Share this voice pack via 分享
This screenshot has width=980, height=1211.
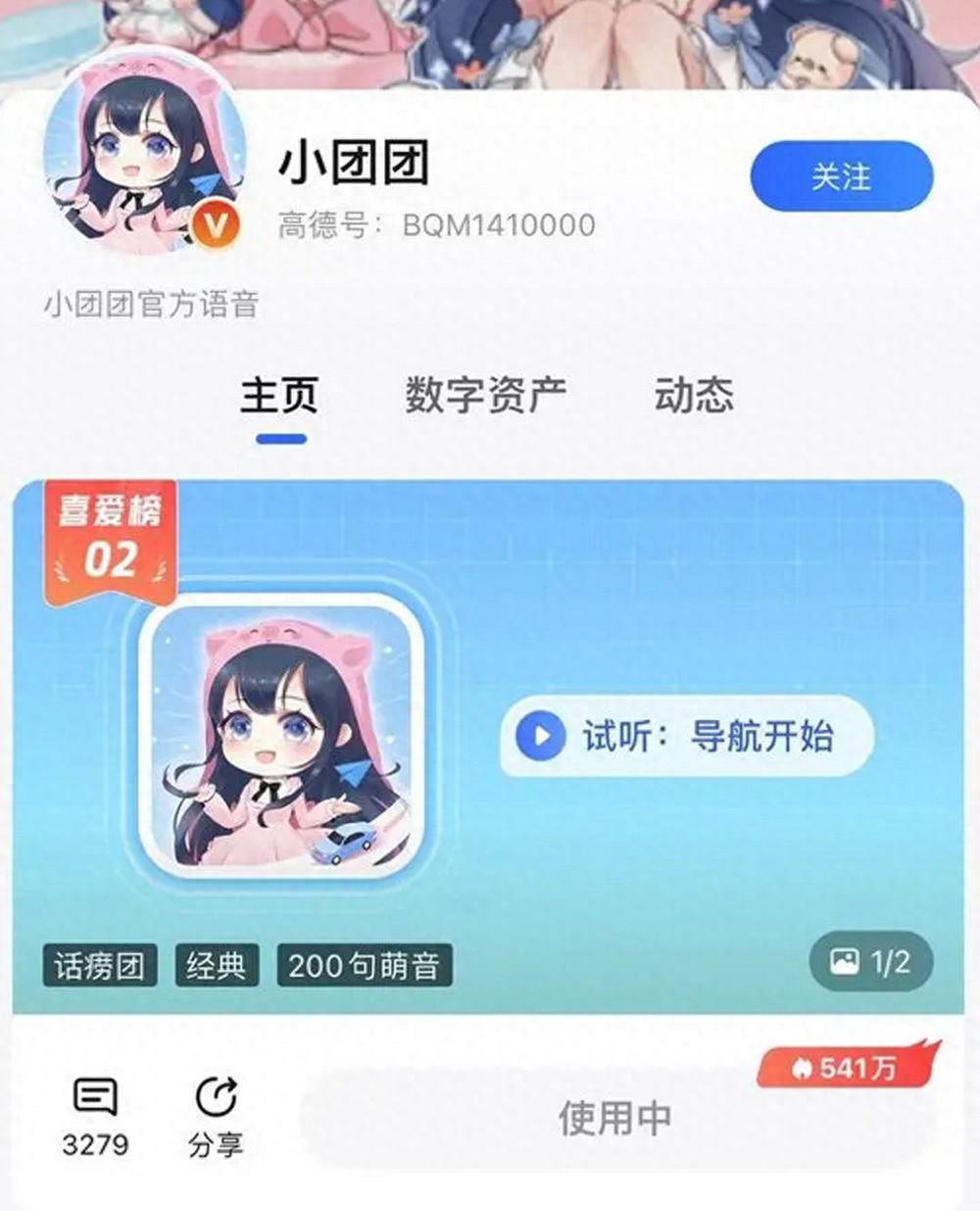point(216,1116)
